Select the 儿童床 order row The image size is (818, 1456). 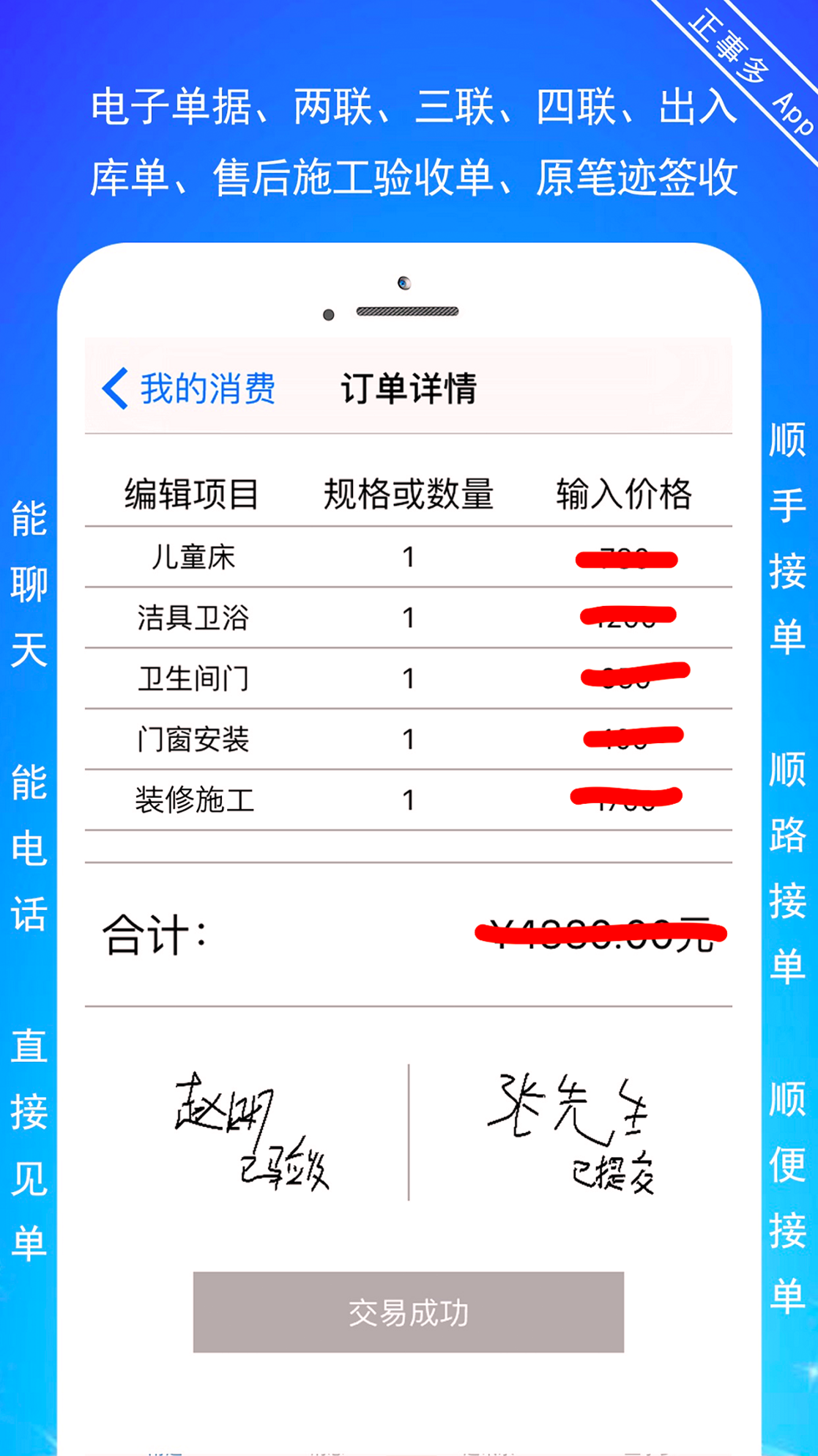(x=194, y=557)
